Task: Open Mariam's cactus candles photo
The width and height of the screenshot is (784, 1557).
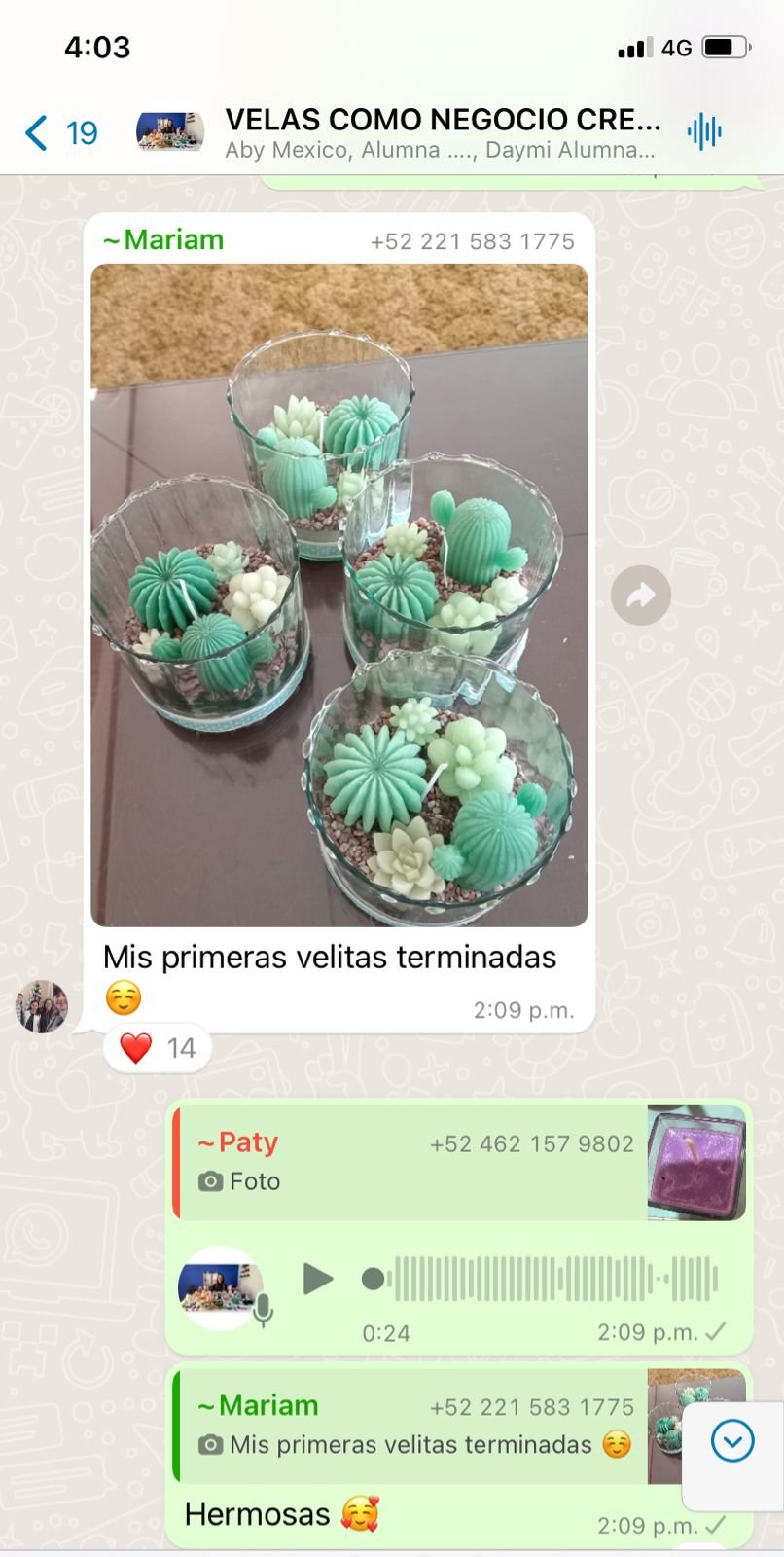Action: pyautogui.click(x=339, y=594)
